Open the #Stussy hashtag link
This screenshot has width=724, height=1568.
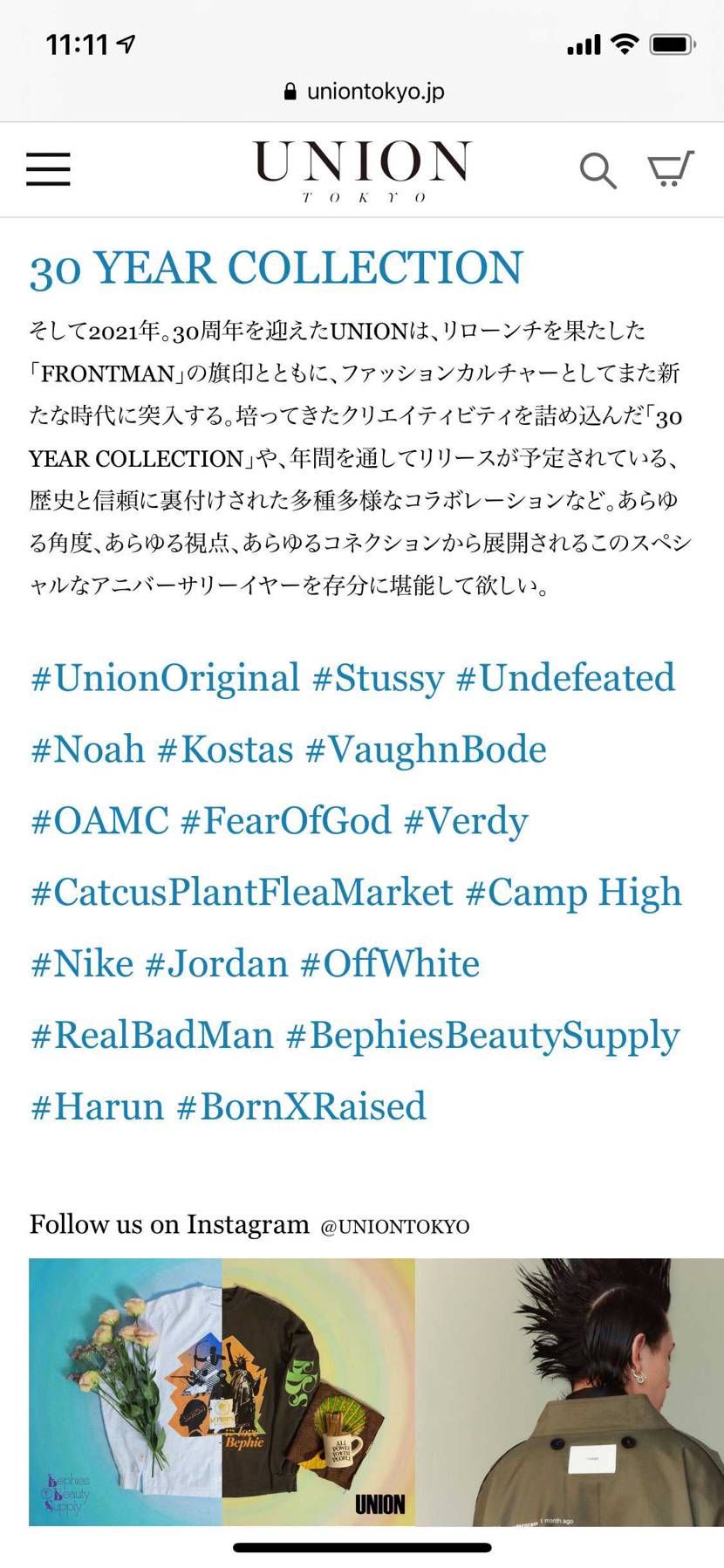coord(382,678)
